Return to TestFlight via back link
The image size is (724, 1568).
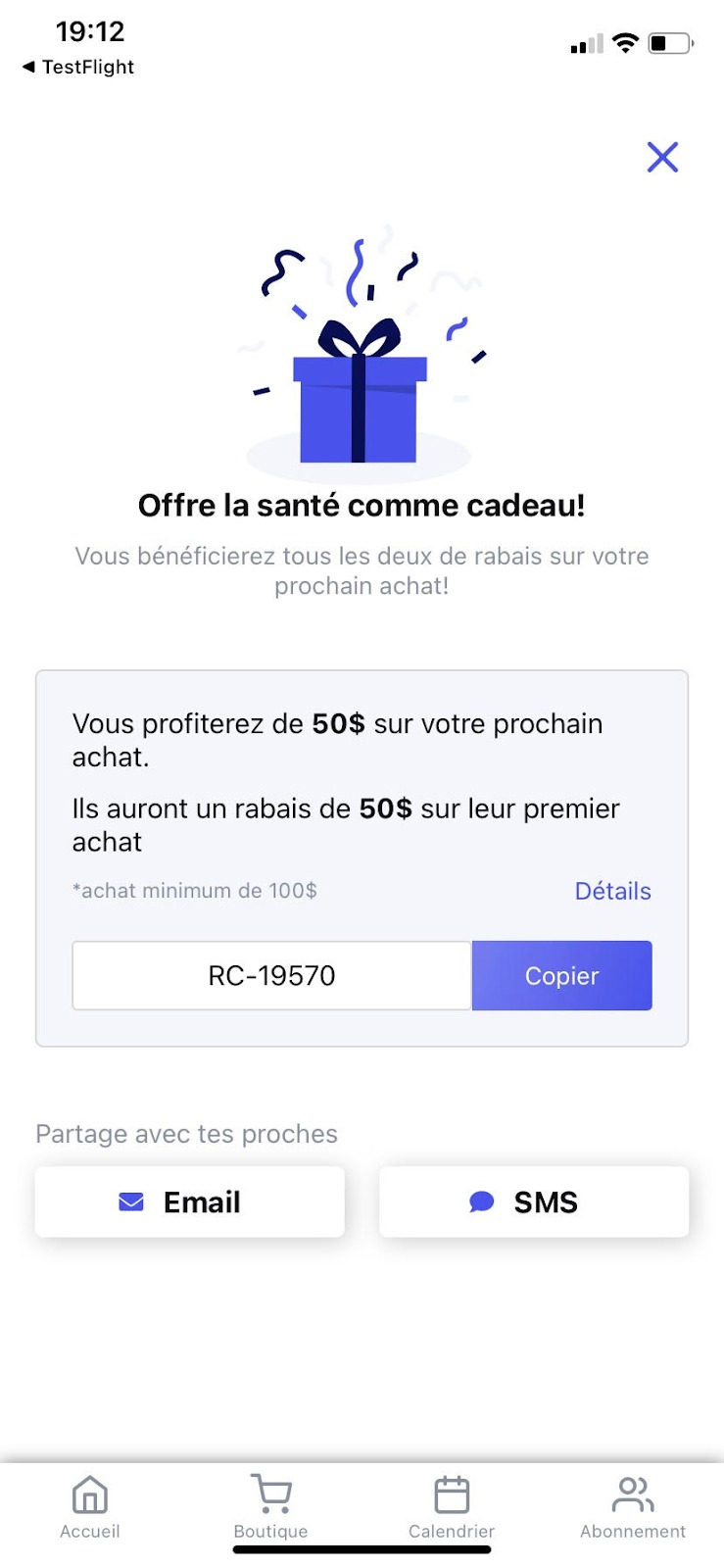78,67
